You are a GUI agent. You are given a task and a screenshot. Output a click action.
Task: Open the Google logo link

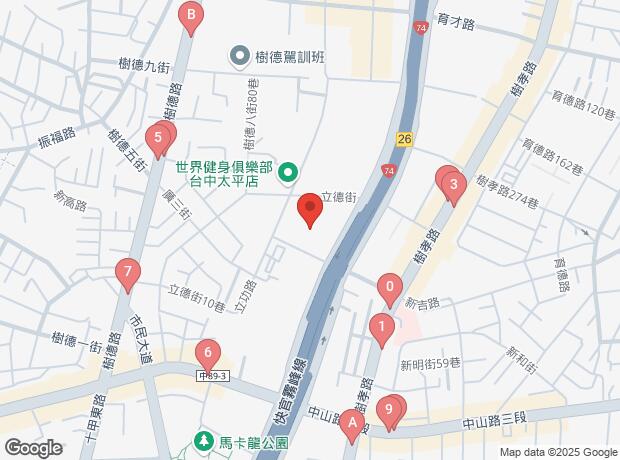click(x=33, y=448)
